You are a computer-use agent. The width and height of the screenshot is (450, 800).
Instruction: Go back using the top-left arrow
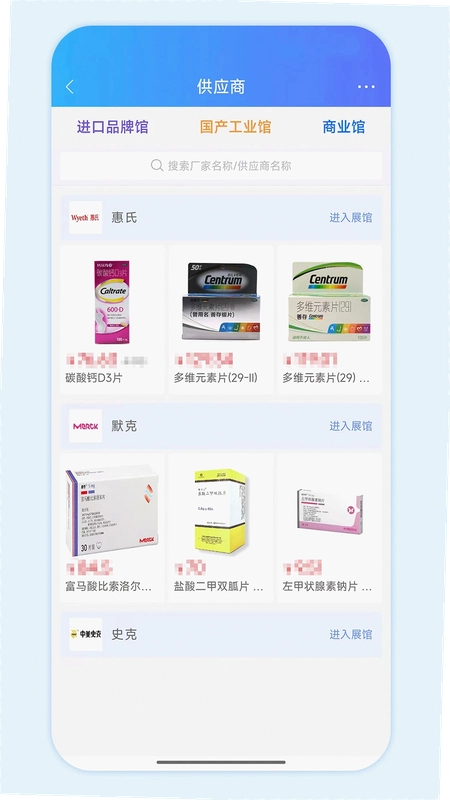point(70,87)
